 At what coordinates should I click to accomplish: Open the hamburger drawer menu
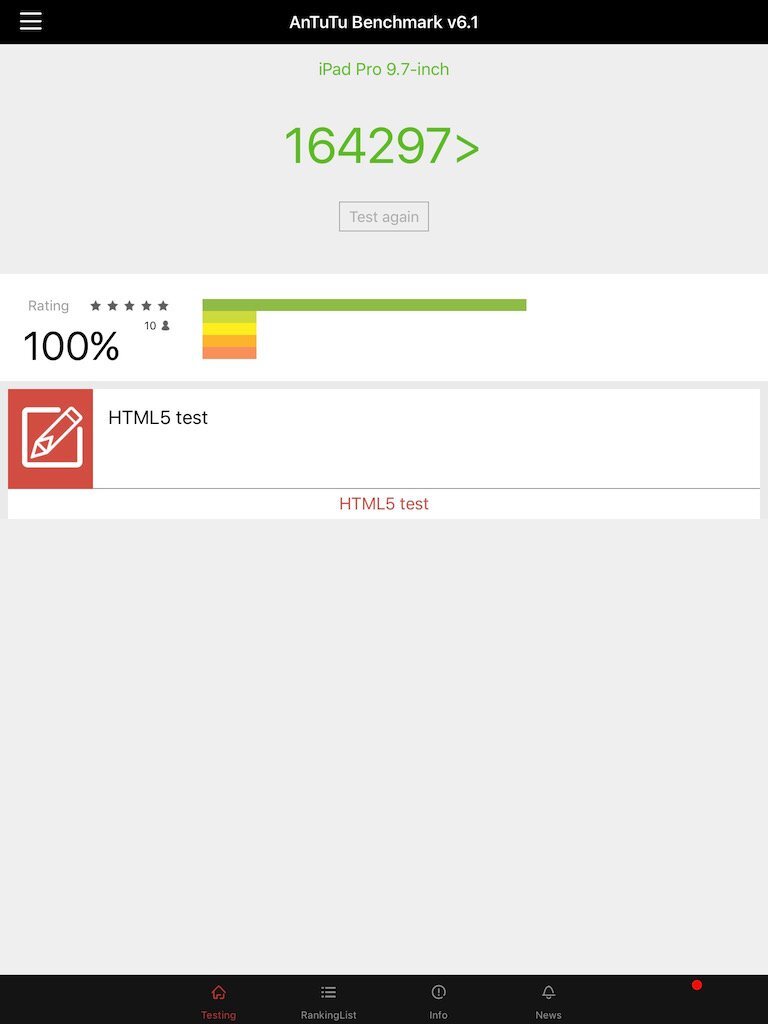tap(31, 21)
